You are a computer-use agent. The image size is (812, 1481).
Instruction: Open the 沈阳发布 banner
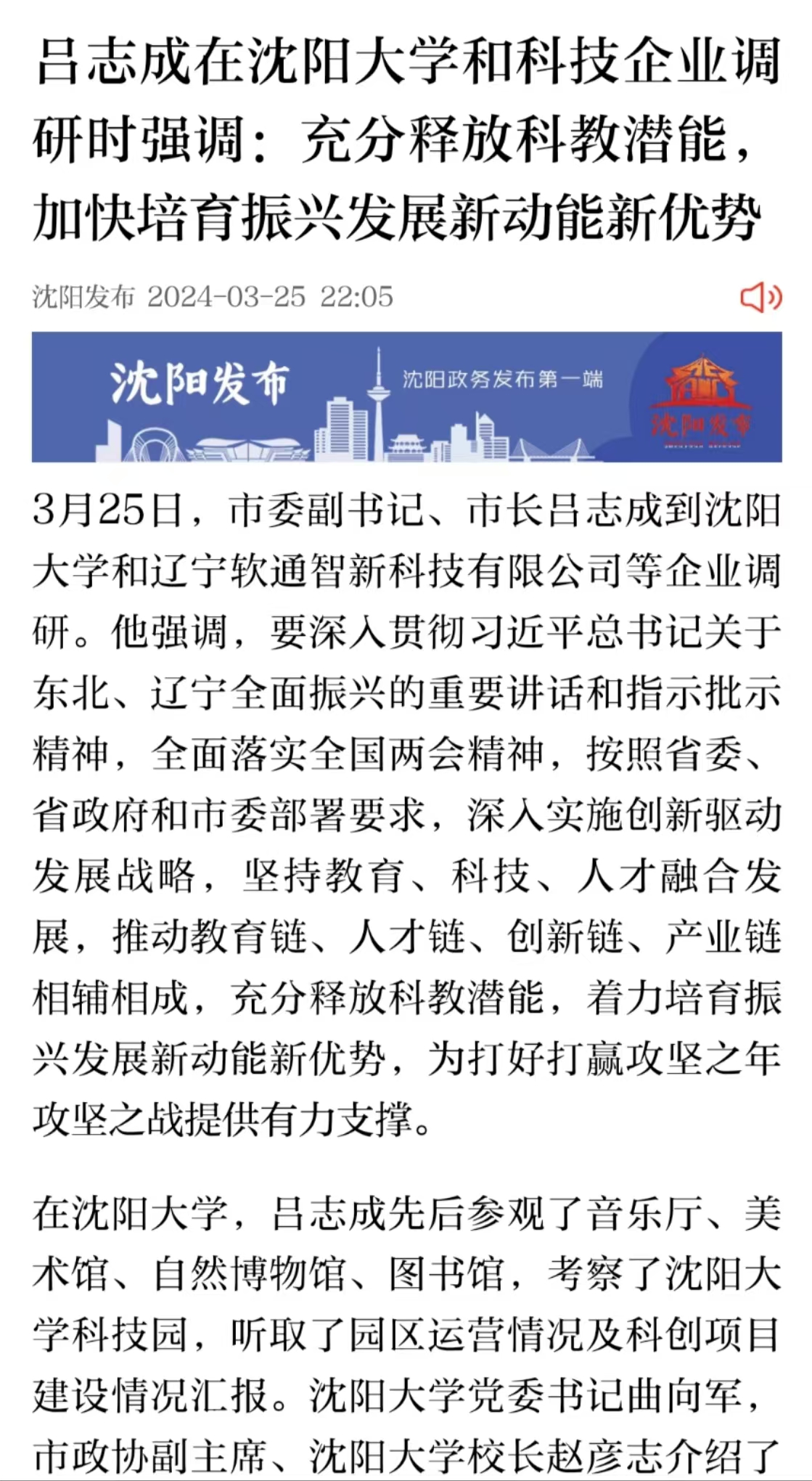click(x=406, y=397)
